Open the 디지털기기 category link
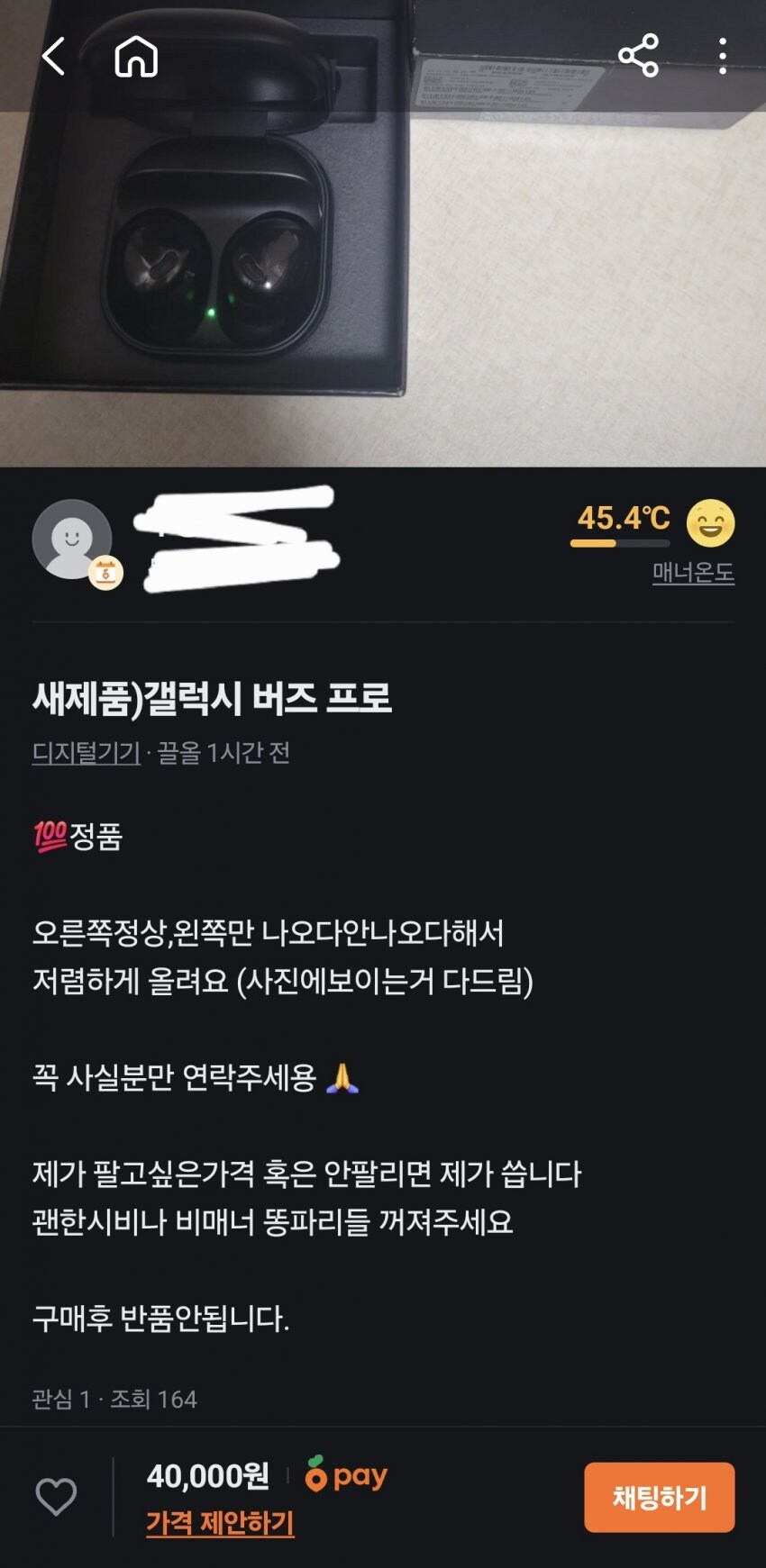Screen dimensions: 766x1568 [x=87, y=752]
